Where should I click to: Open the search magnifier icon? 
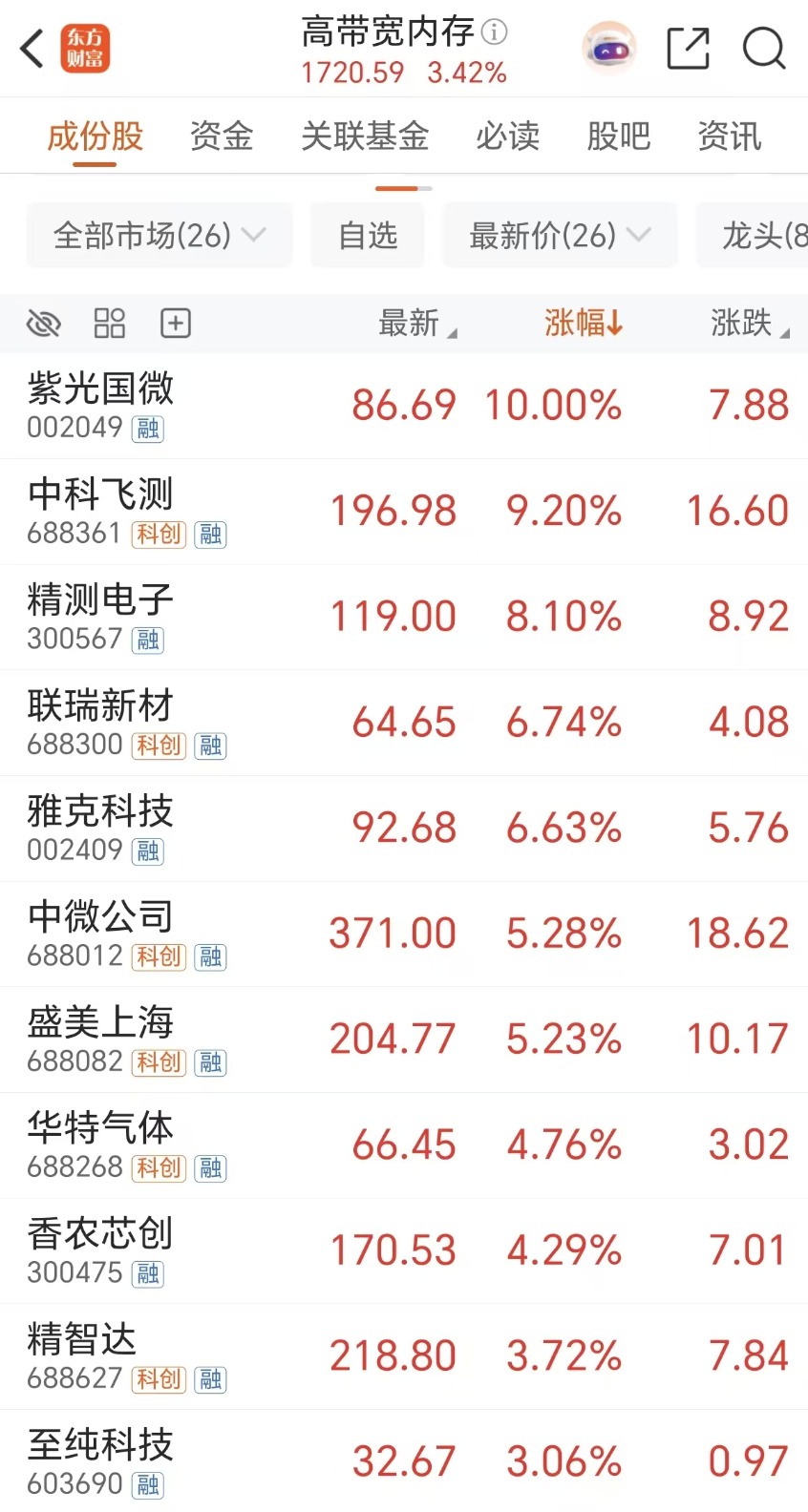(763, 48)
